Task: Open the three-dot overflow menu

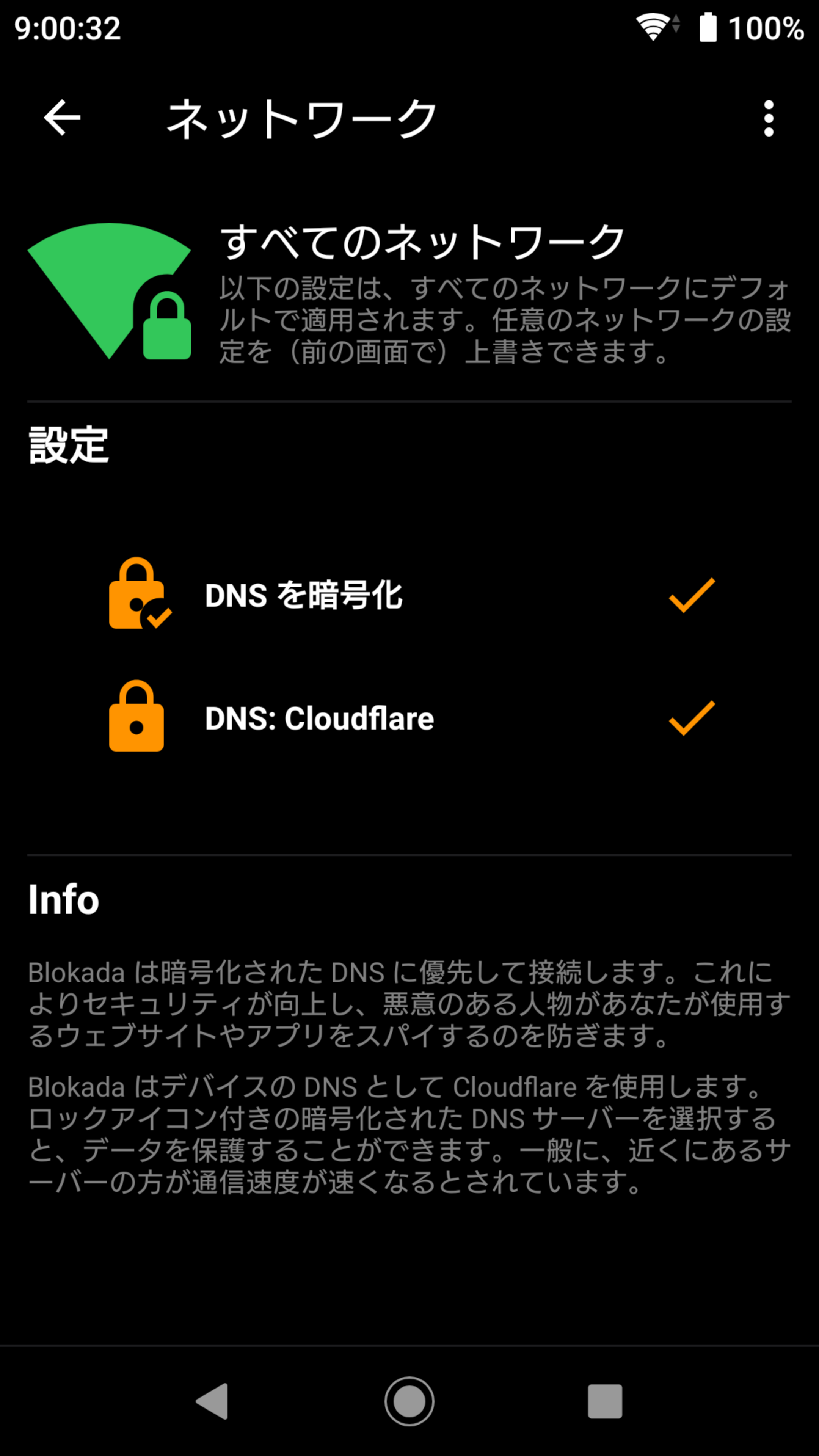Action: (x=768, y=118)
